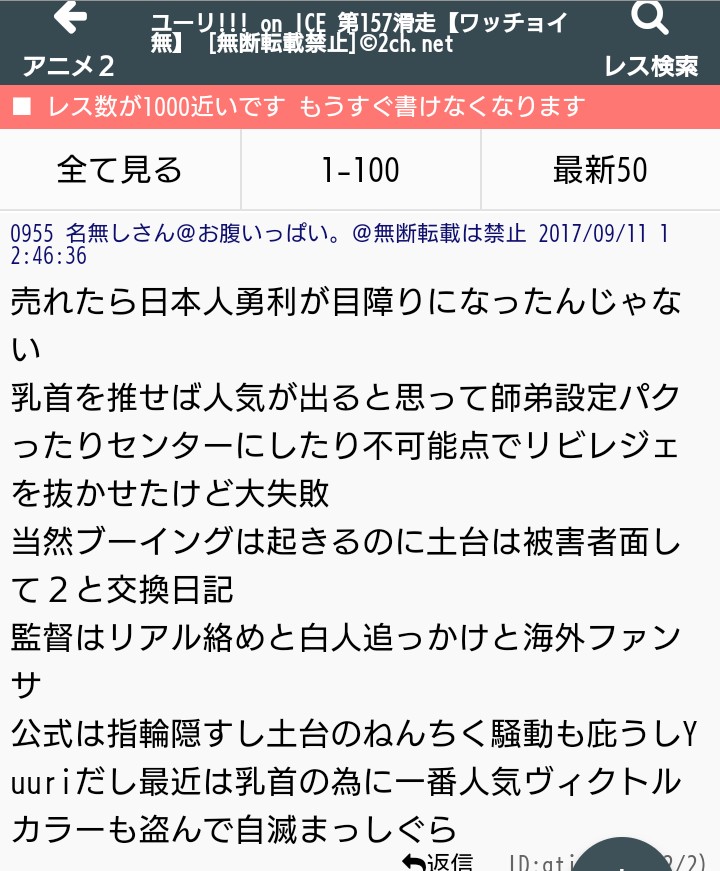Select the 全て見る button
Viewport: 720px width, 871px height.
120,170
